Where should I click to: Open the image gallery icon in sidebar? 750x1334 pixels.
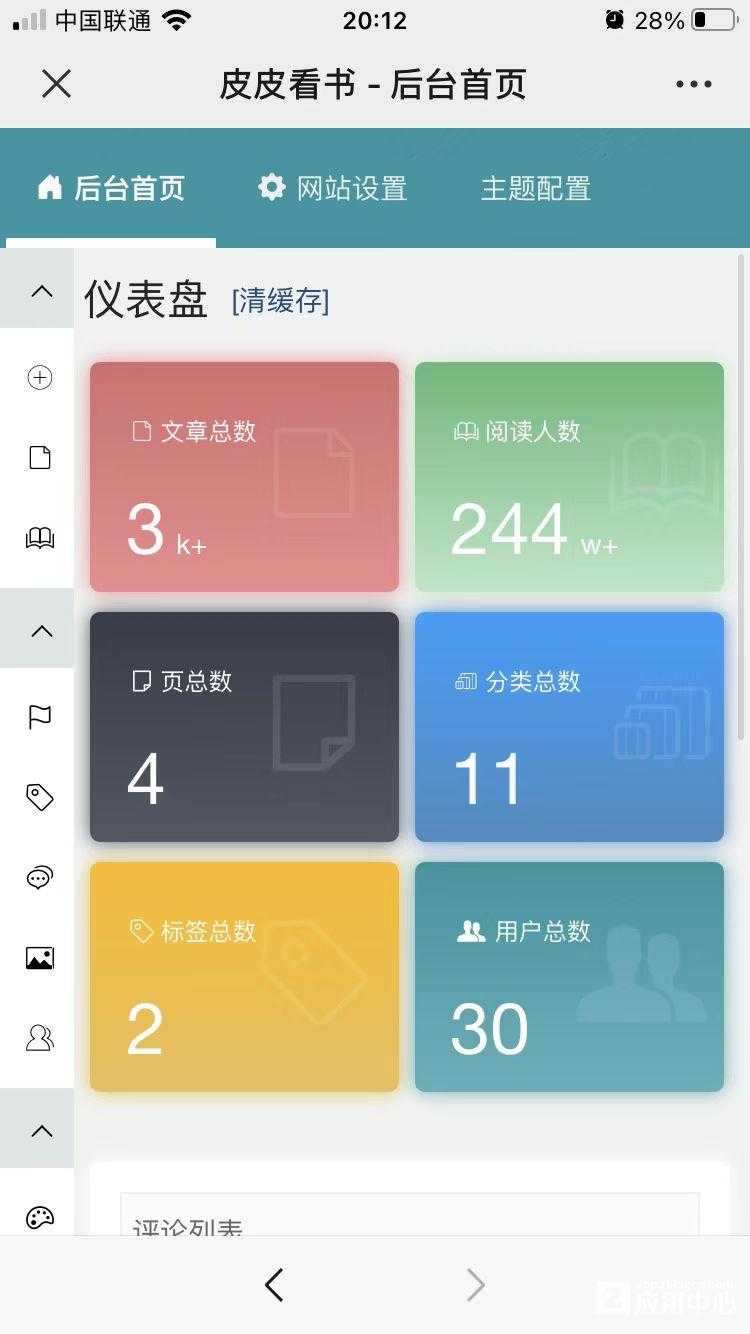[39, 958]
